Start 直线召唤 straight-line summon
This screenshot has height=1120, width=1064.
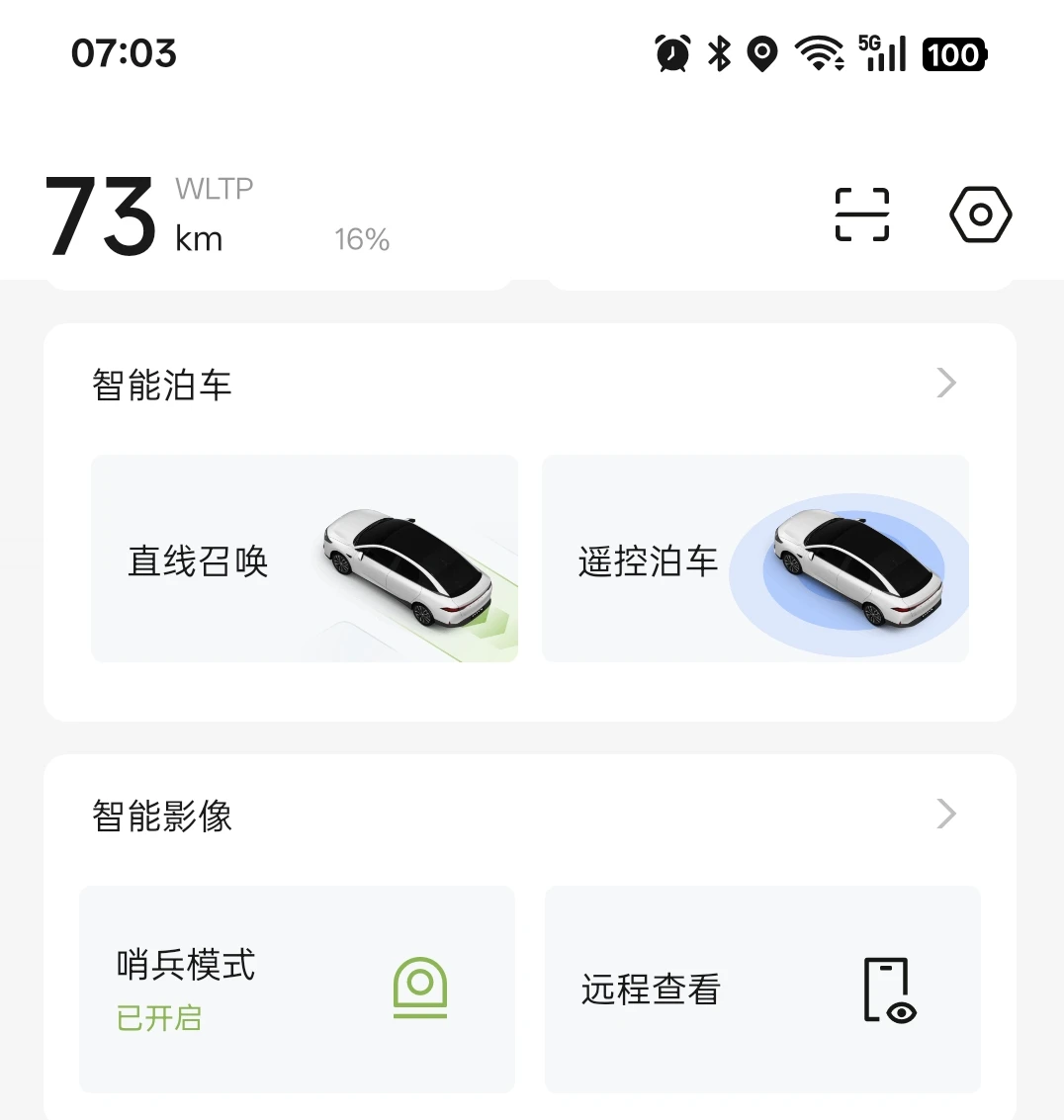305,559
